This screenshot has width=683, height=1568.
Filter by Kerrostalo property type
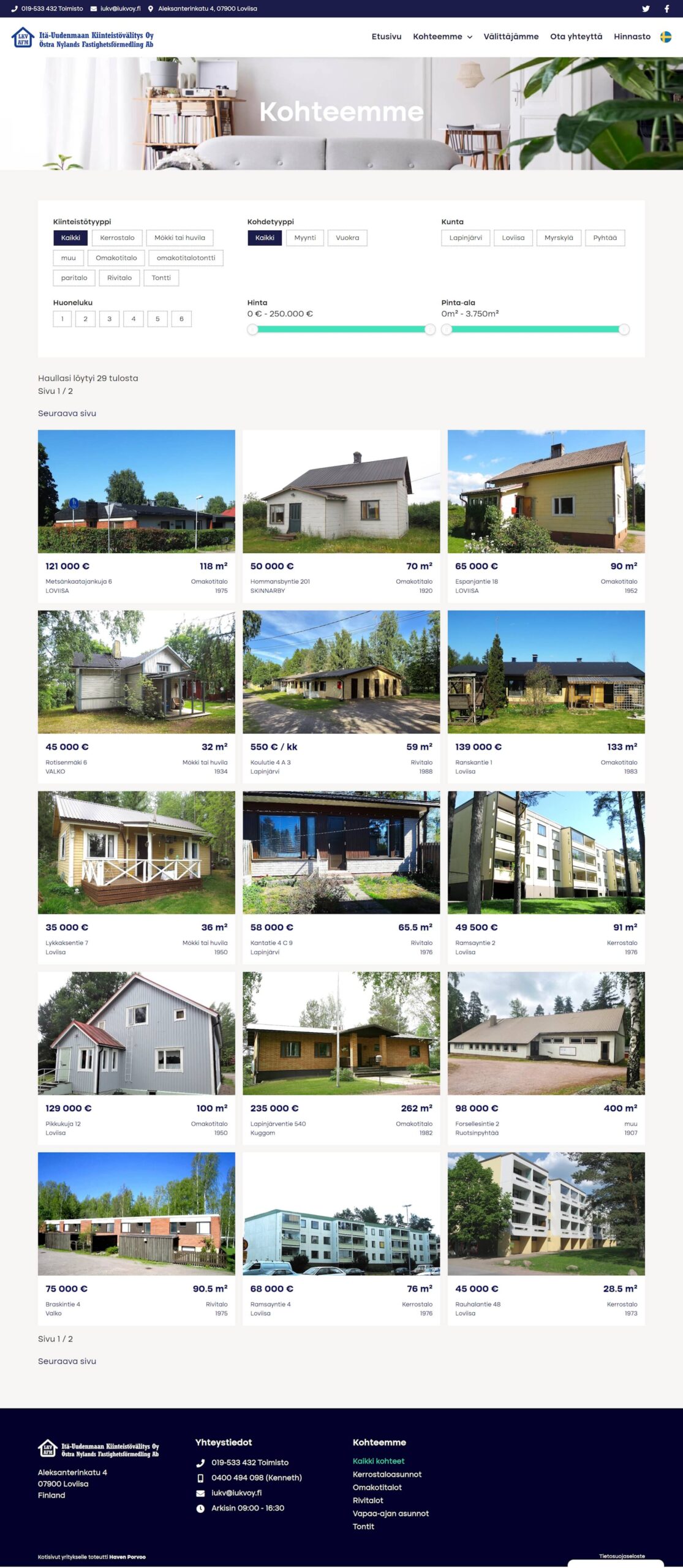point(117,238)
